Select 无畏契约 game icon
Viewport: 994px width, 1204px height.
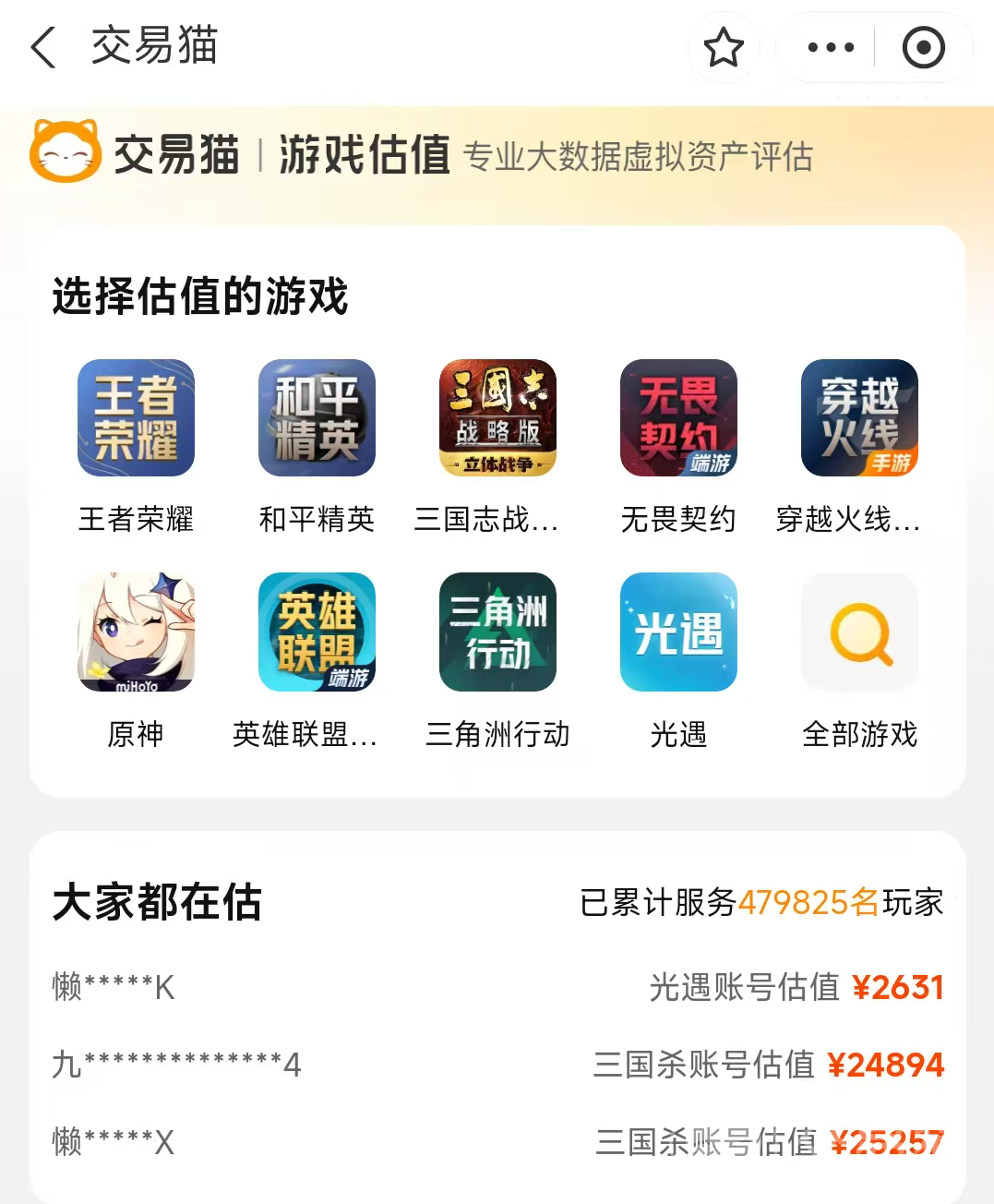(x=678, y=418)
